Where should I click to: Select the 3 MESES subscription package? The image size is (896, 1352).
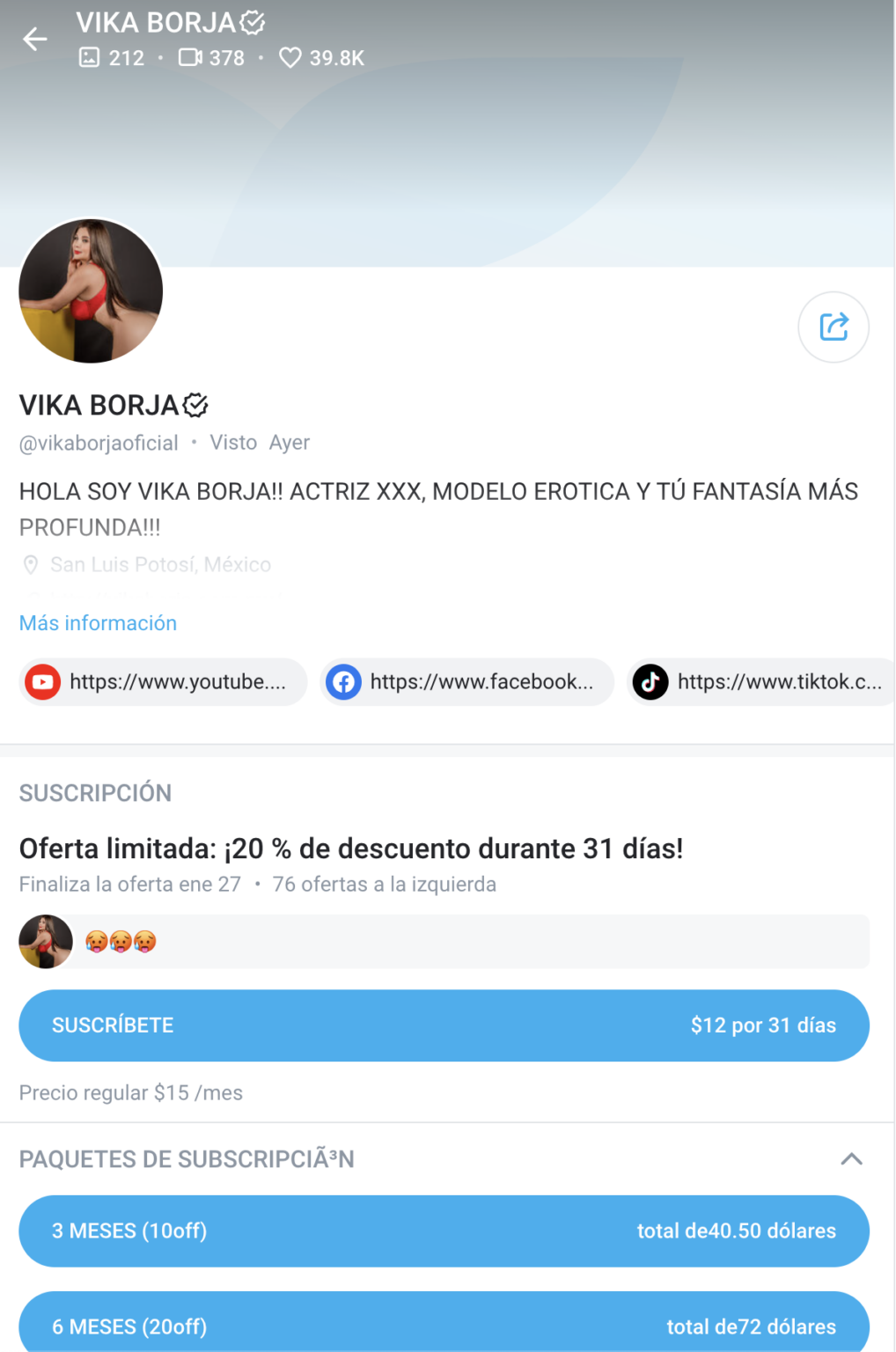tap(444, 1231)
